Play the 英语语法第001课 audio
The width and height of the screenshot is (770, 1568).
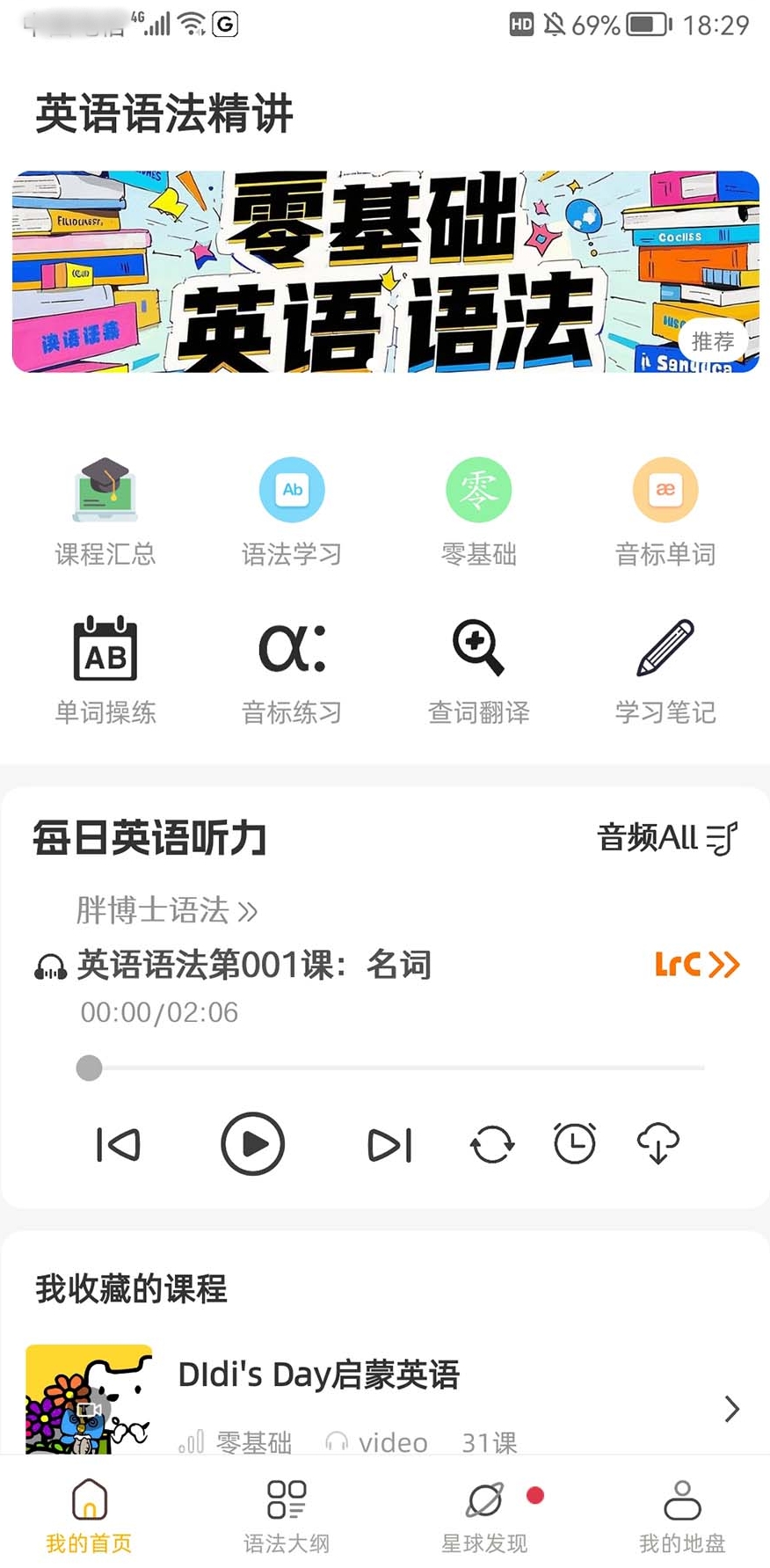pyautogui.click(x=252, y=1144)
